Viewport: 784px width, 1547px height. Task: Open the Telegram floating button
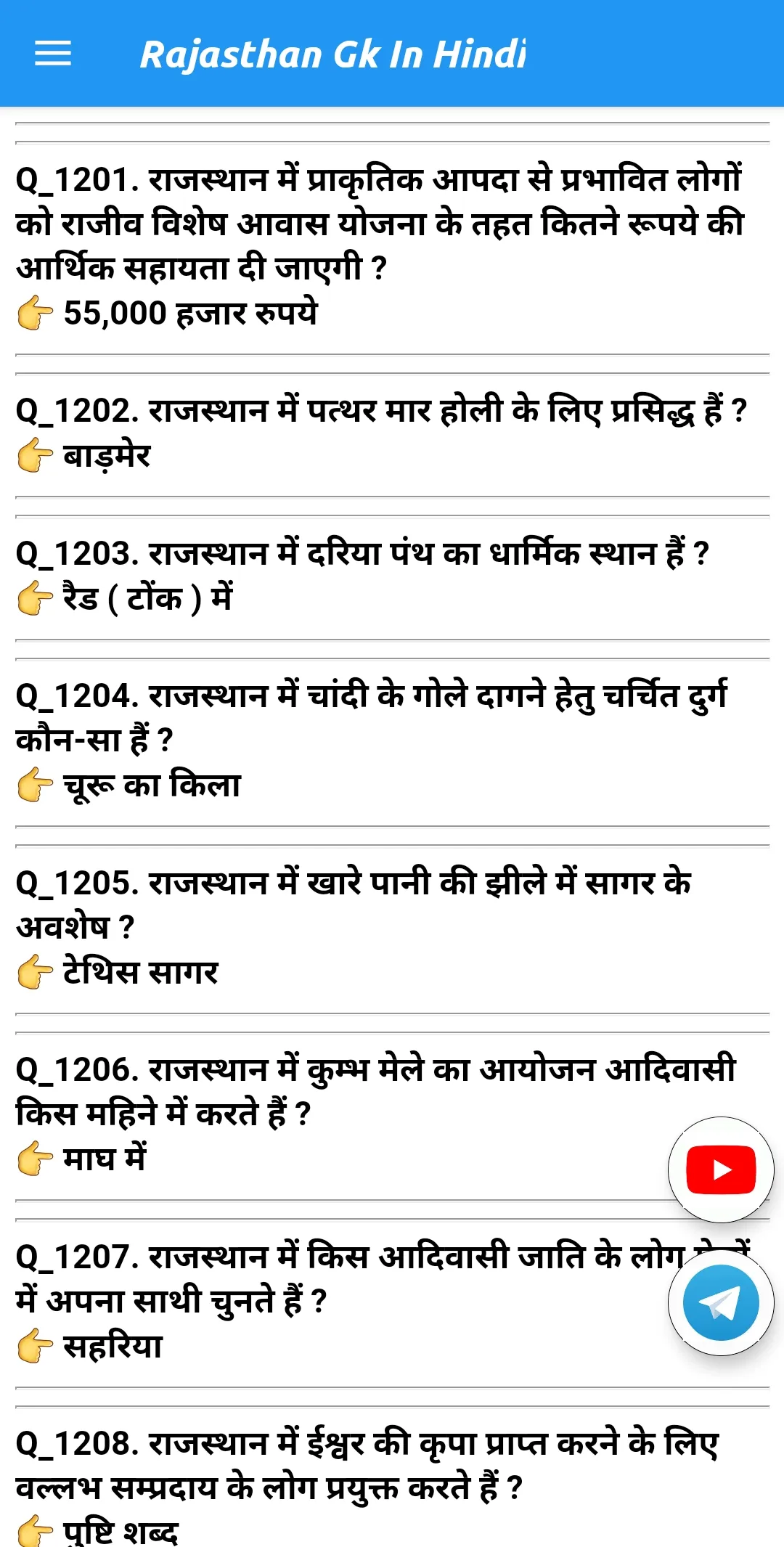pos(721,1302)
